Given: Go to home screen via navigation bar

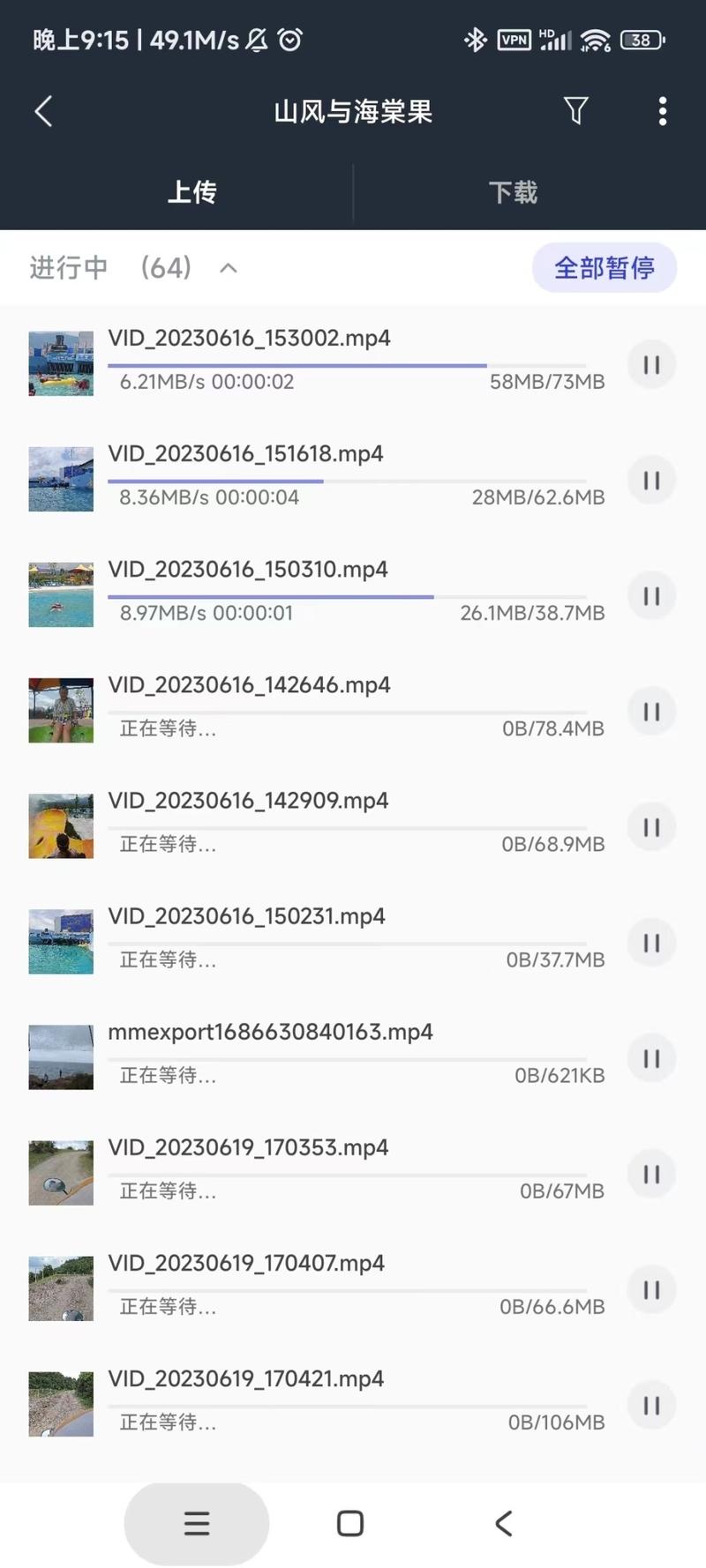Looking at the screenshot, I should tap(350, 1523).
